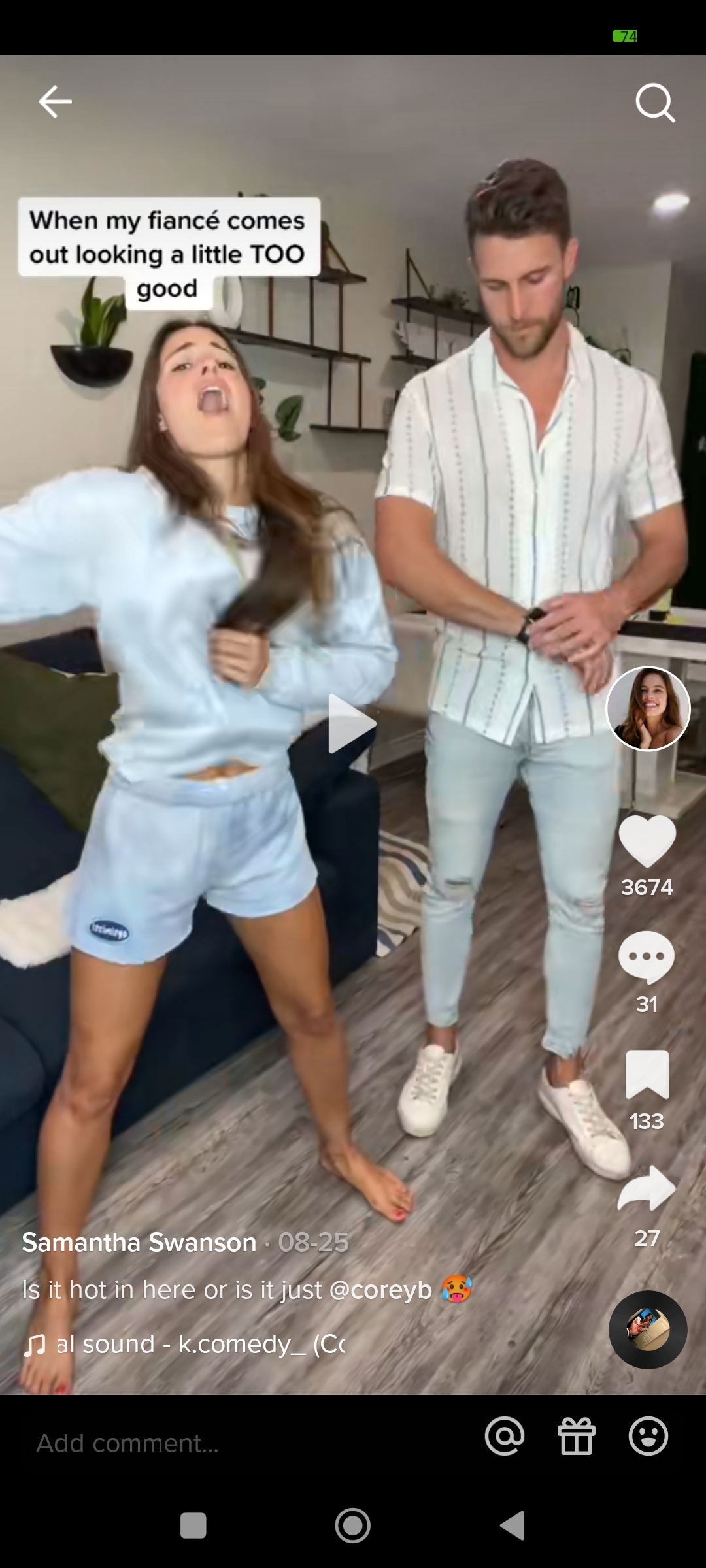The image size is (706, 1568).
Task: Open the spinning sound disc
Action: [x=648, y=1330]
